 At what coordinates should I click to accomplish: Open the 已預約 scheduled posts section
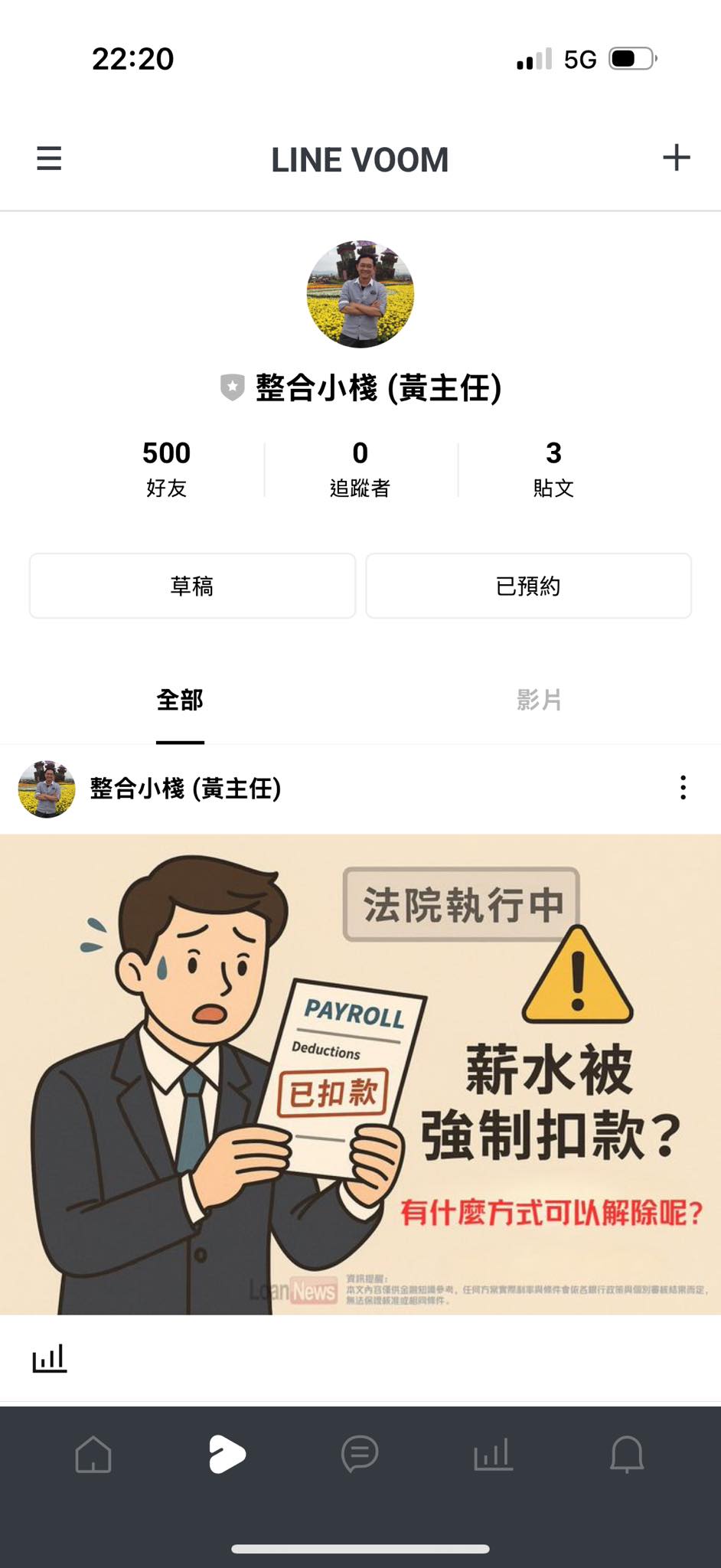[x=529, y=585]
